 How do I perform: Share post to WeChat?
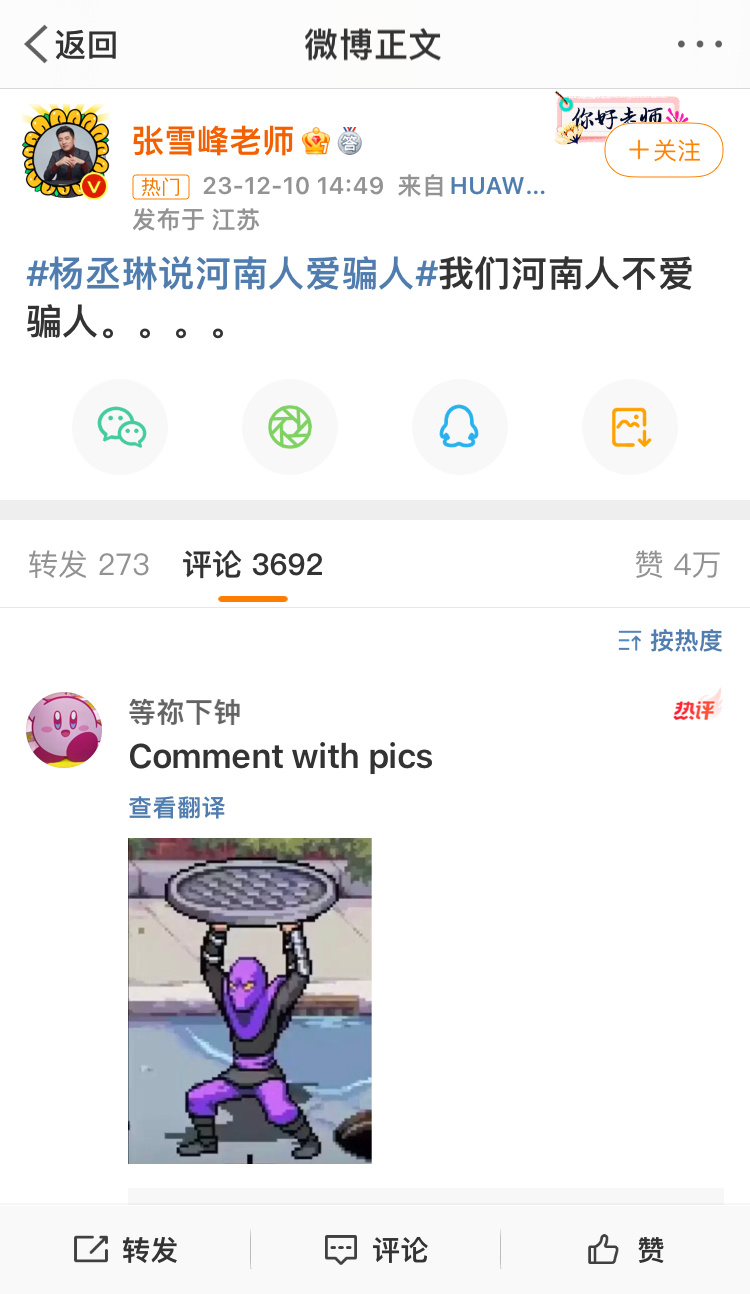pos(120,426)
